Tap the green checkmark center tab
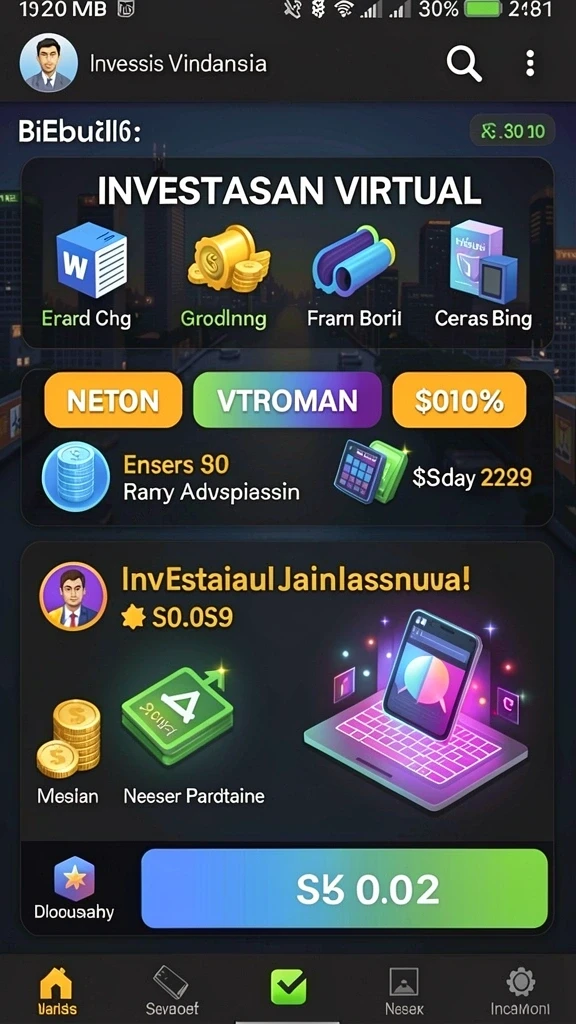The image size is (576, 1024). click(288, 987)
